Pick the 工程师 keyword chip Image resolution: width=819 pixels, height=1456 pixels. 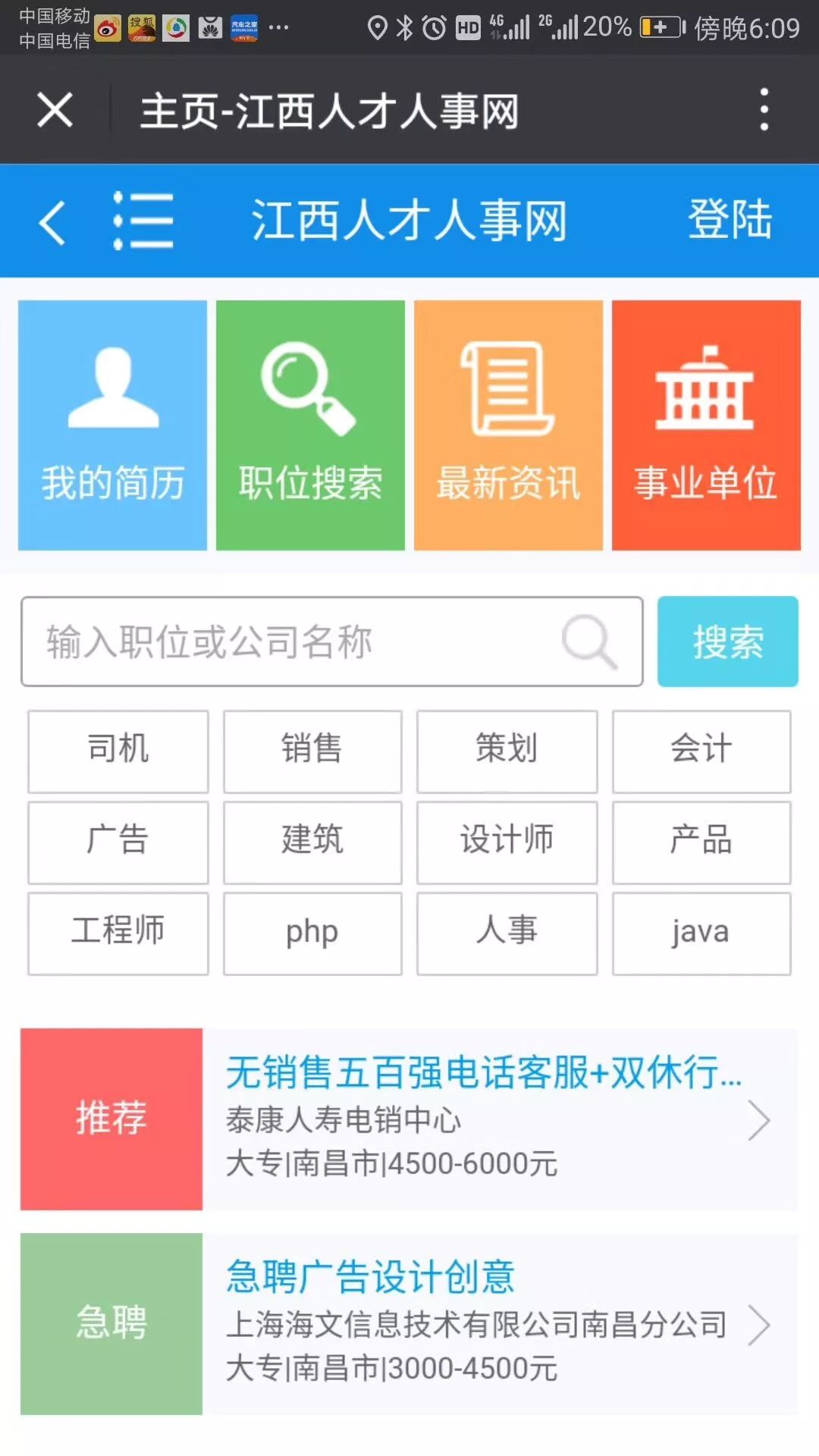[x=118, y=934]
